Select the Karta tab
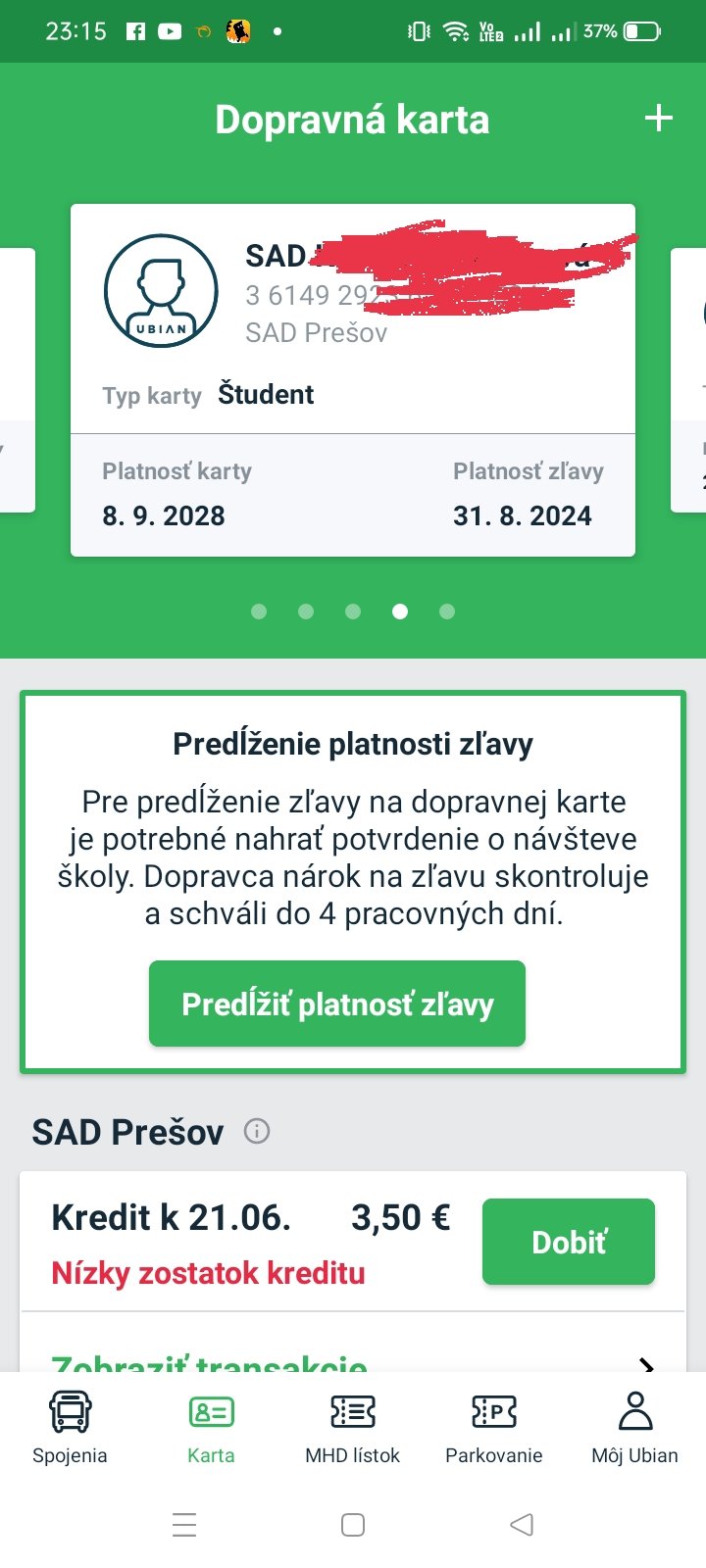The width and height of the screenshot is (706, 1568). pos(211,1426)
